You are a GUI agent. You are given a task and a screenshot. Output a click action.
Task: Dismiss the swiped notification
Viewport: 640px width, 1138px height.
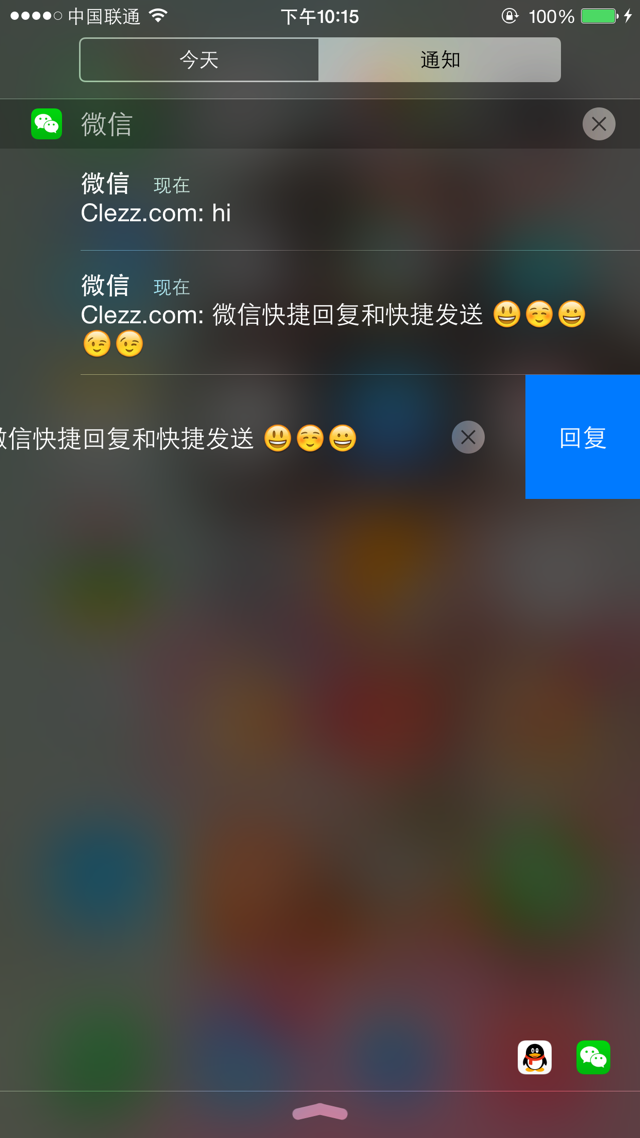[468, 437]
